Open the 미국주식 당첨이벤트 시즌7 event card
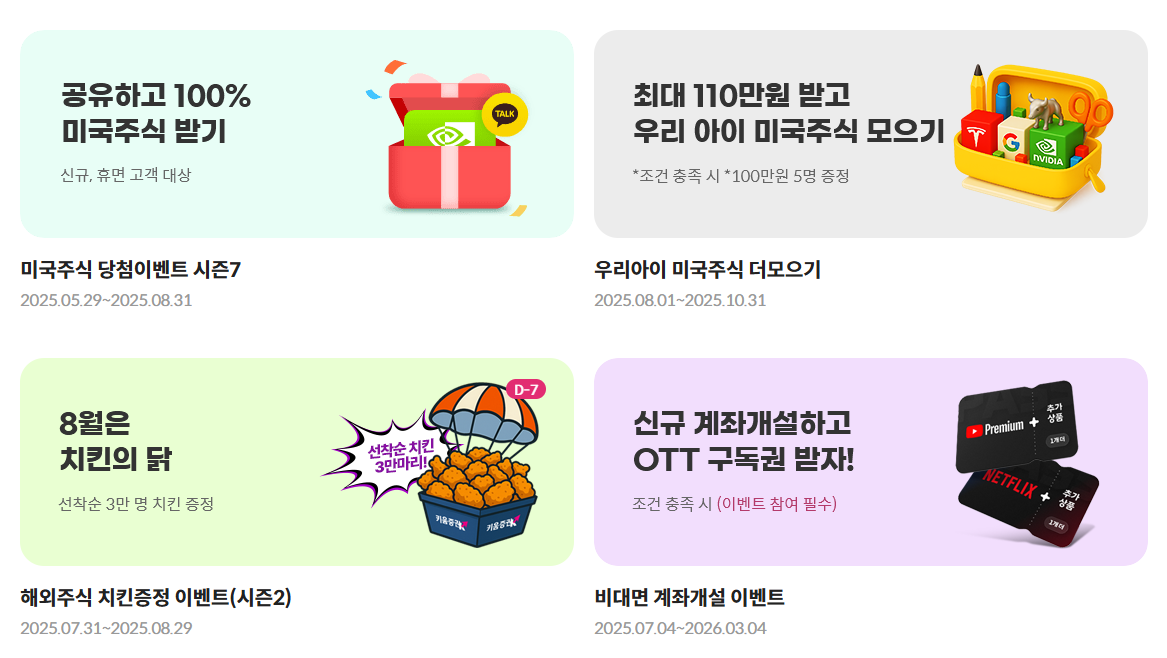This screenshot has width=1167, height=658. 296,134
